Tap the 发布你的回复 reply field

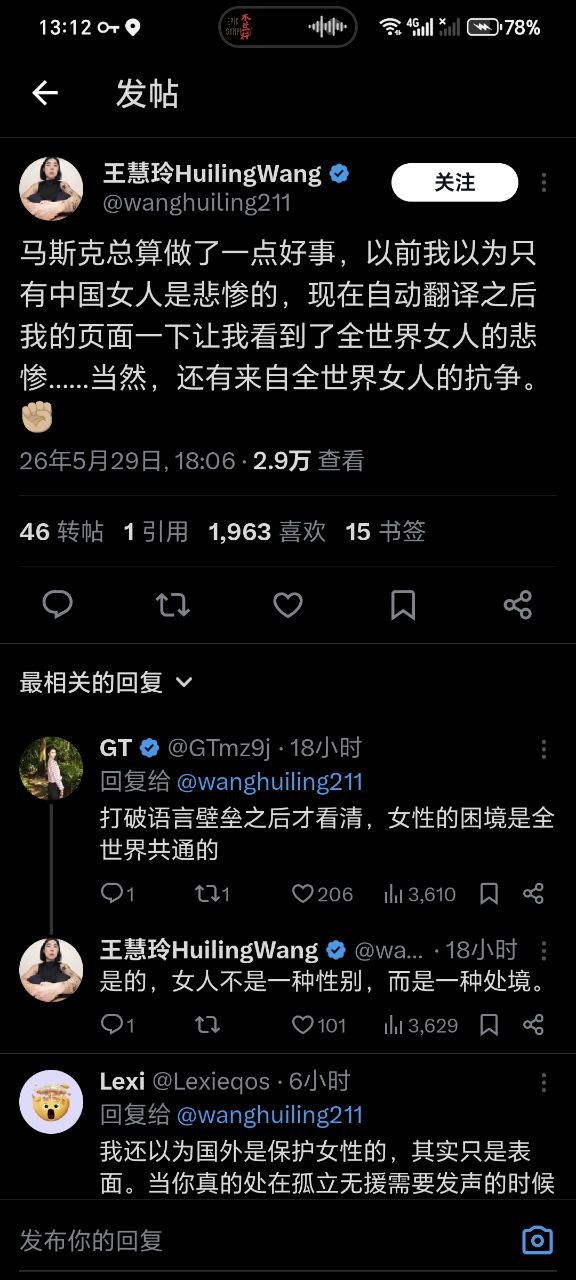[x=260, y=1240]
